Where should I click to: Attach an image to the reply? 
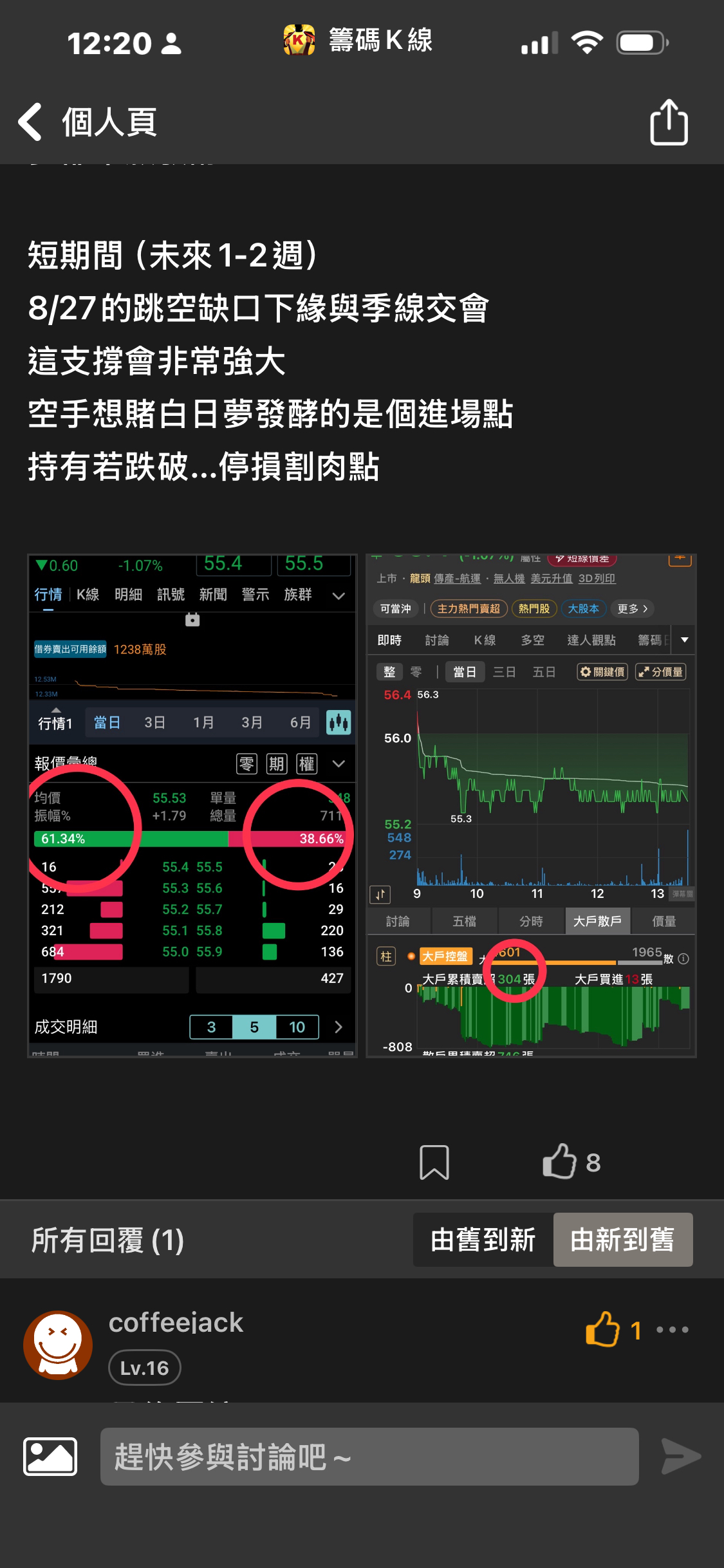point(50,1457)
